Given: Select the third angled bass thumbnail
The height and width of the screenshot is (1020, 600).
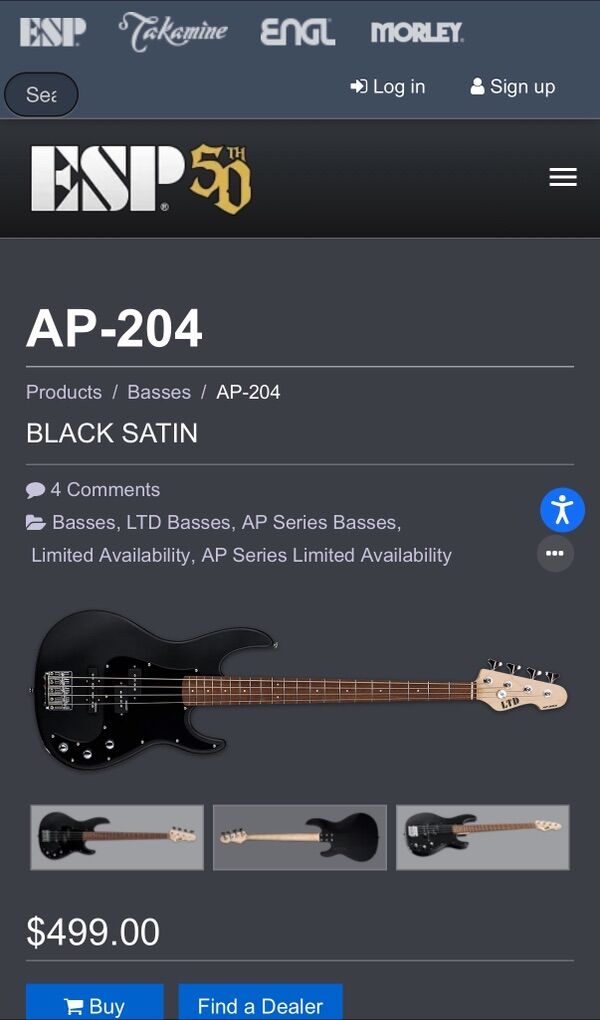Looking at the screenshot, I should 483,837.
